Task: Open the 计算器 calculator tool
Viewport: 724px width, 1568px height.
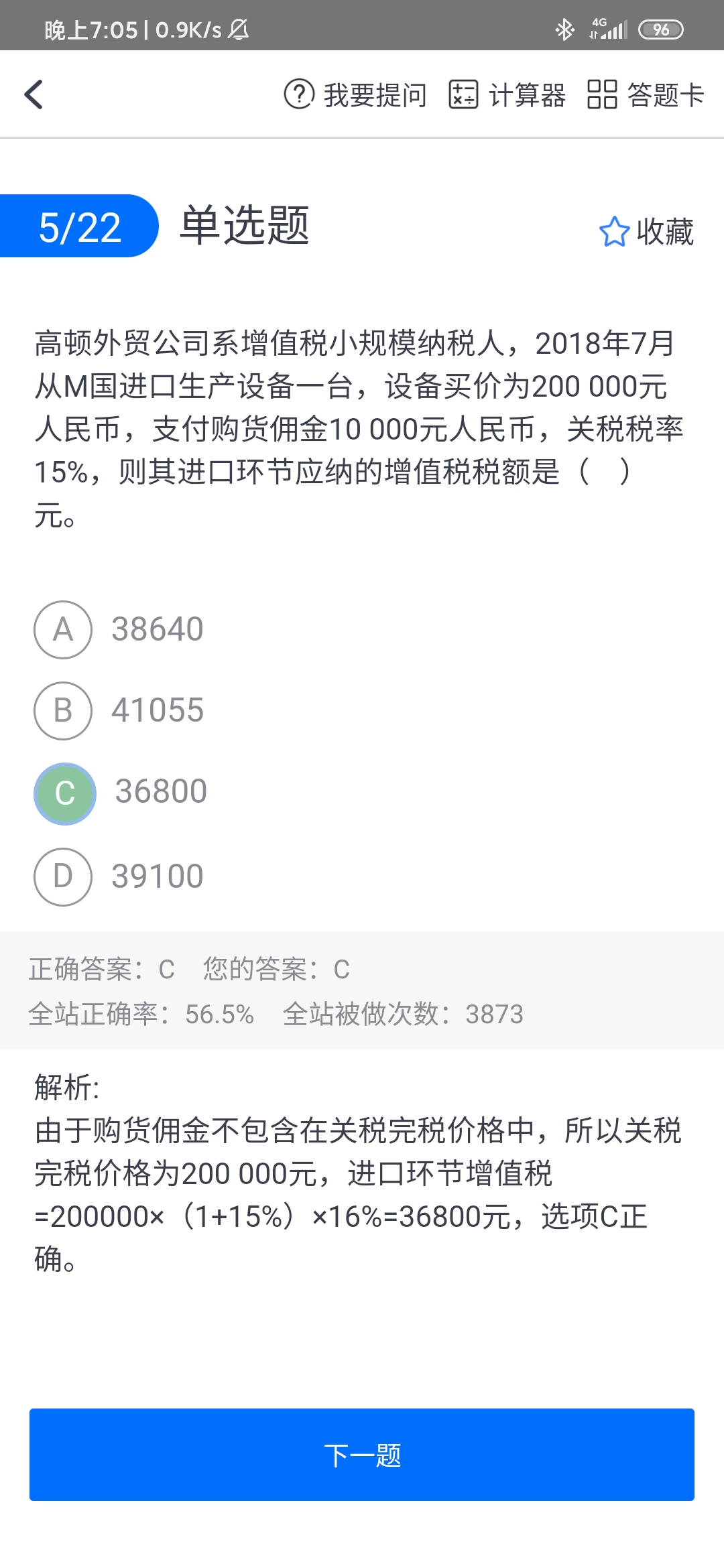Action: pyautogui.click(x=507, y=94)
